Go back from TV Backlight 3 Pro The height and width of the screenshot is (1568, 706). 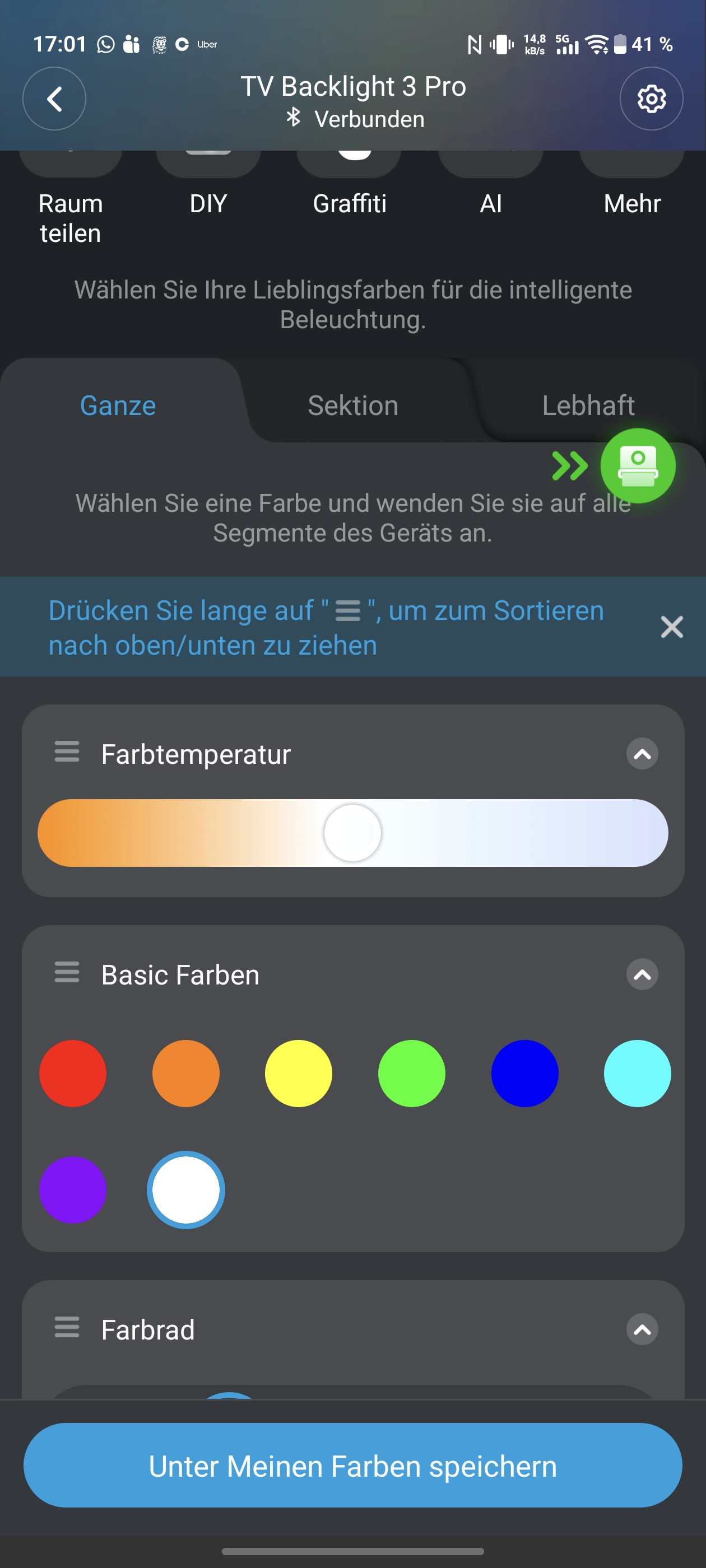point(54,99)
